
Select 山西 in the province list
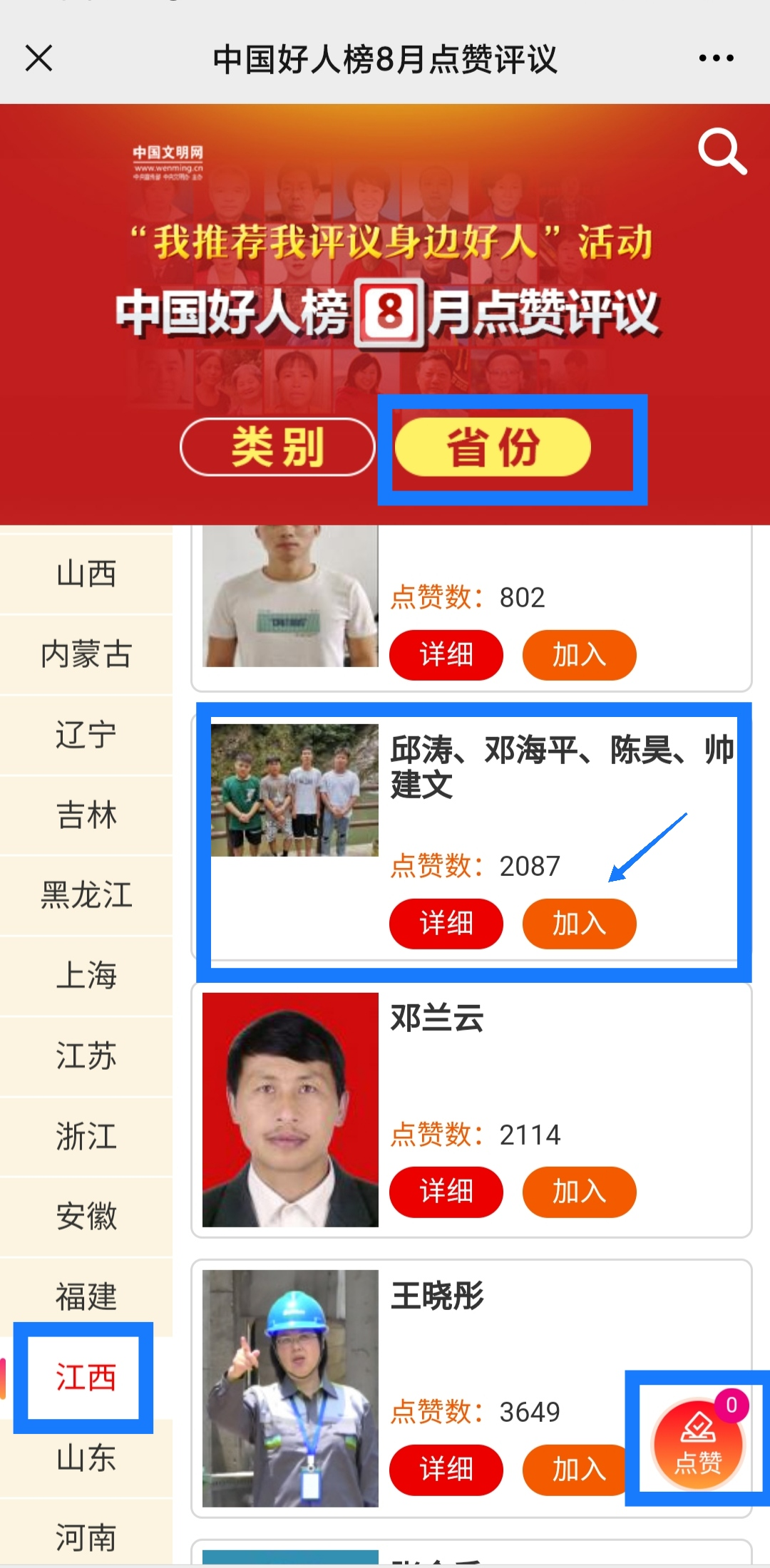[86, 574]
